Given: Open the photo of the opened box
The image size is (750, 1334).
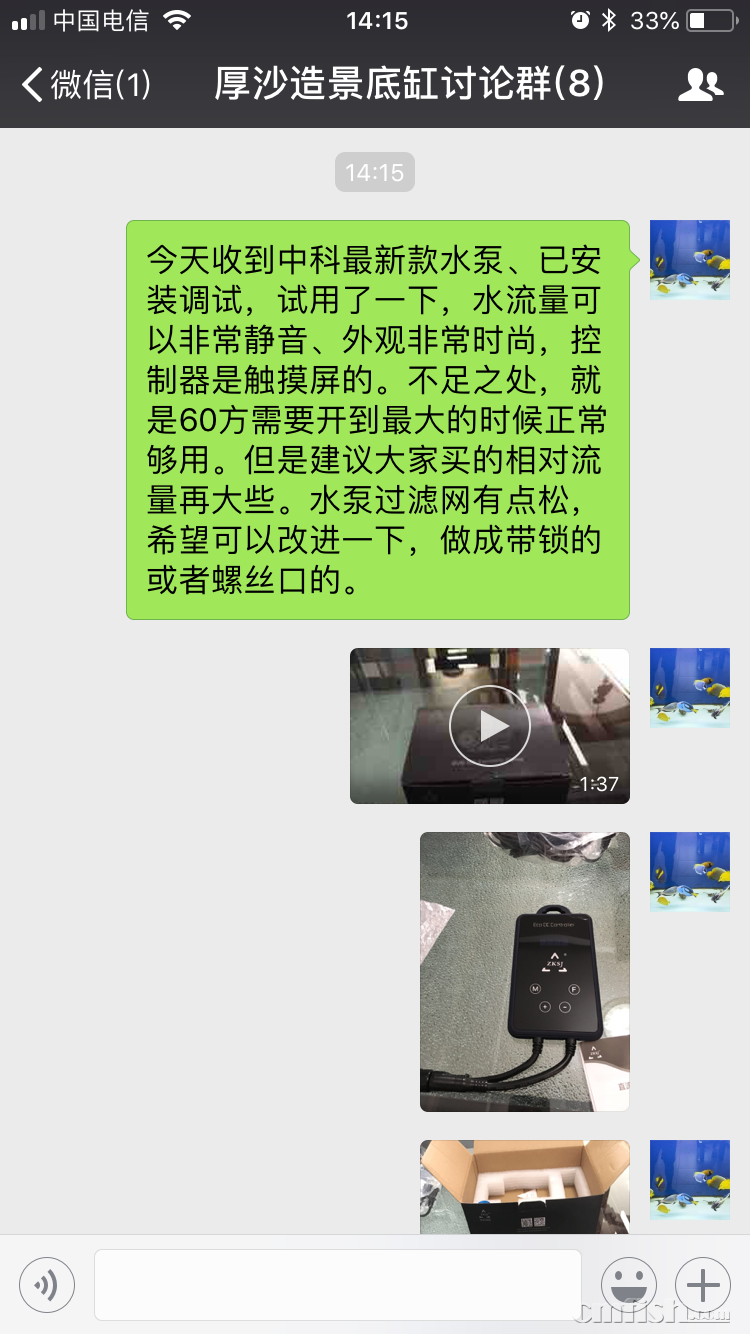Looking at the screenshot, I should pos(524,1187).
